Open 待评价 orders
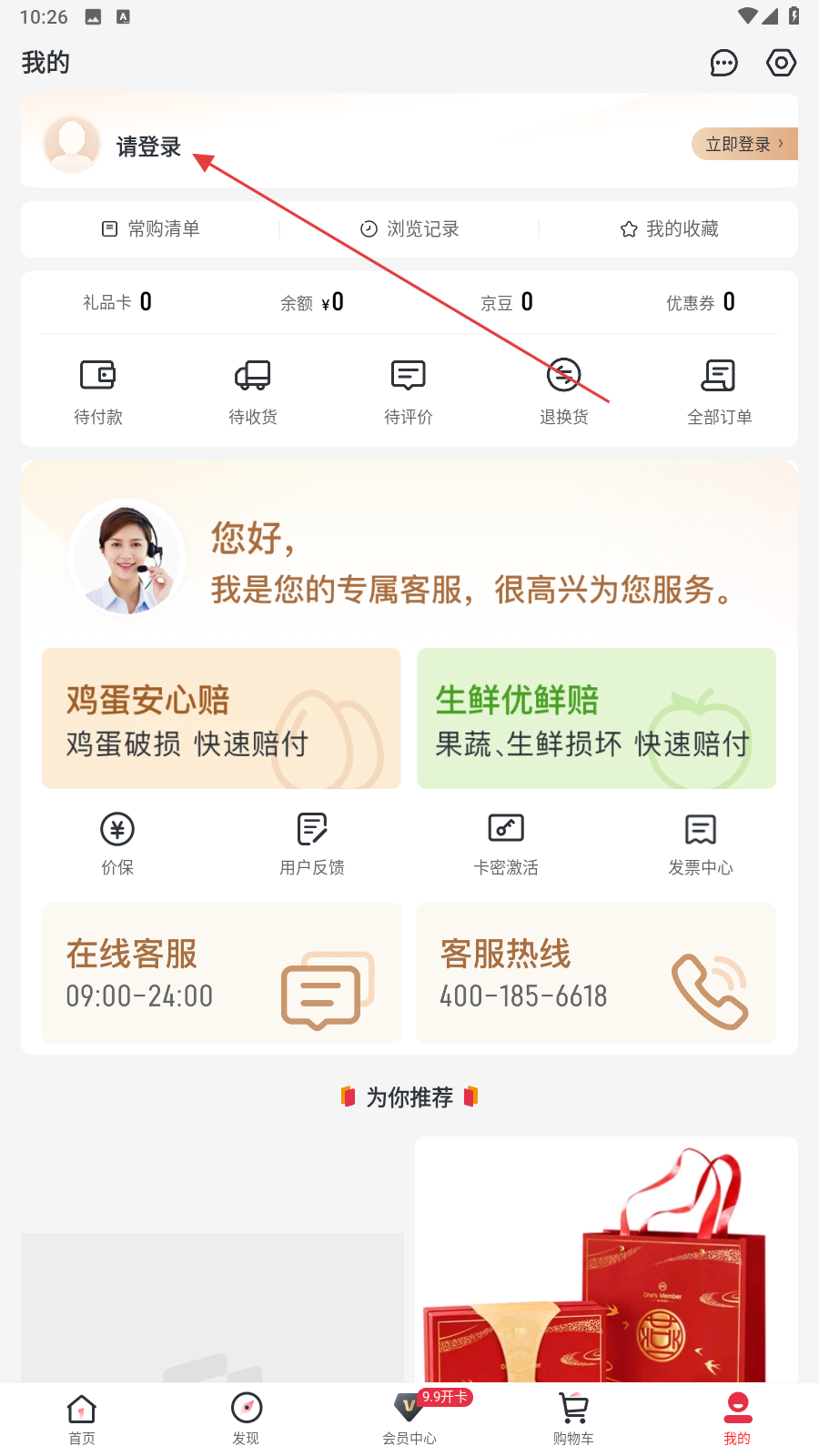Image resolution: width=819 pixels, height=1456 pixels. 409,392
